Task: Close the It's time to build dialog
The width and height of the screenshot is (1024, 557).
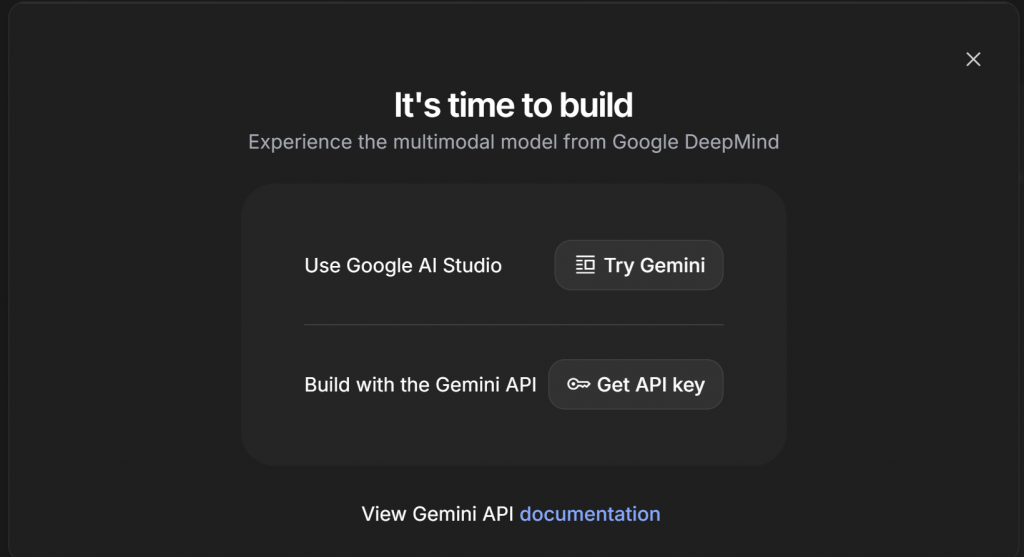Action: click(973, 59)
